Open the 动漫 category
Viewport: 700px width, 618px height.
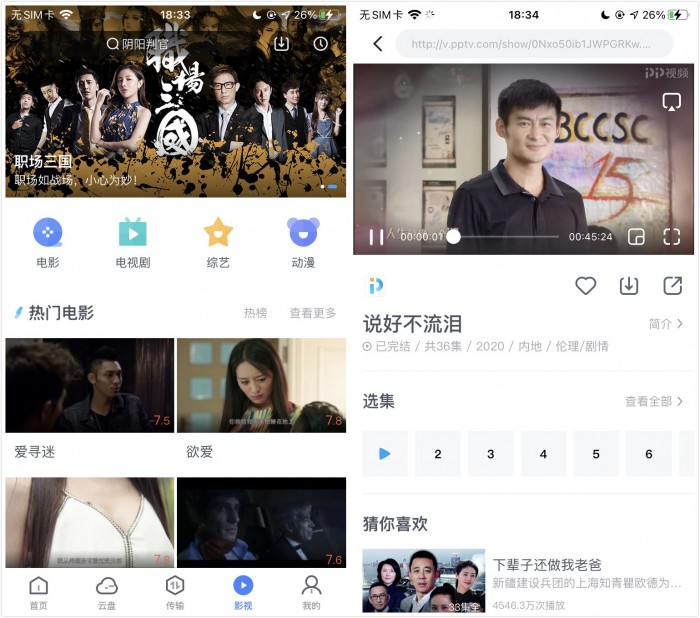[x=303, y=244]
